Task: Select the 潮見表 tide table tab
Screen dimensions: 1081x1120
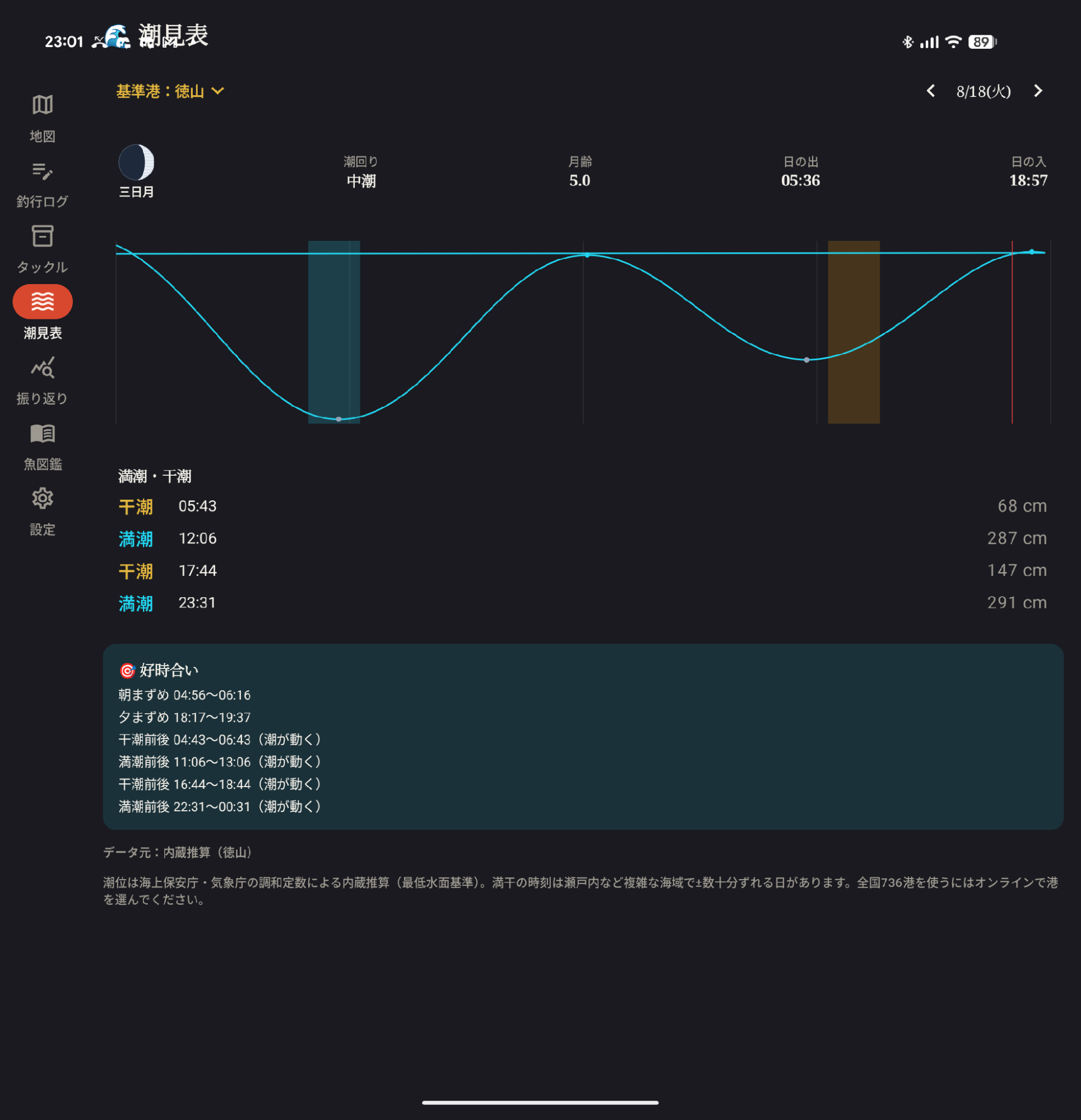Action: [42, 313]
